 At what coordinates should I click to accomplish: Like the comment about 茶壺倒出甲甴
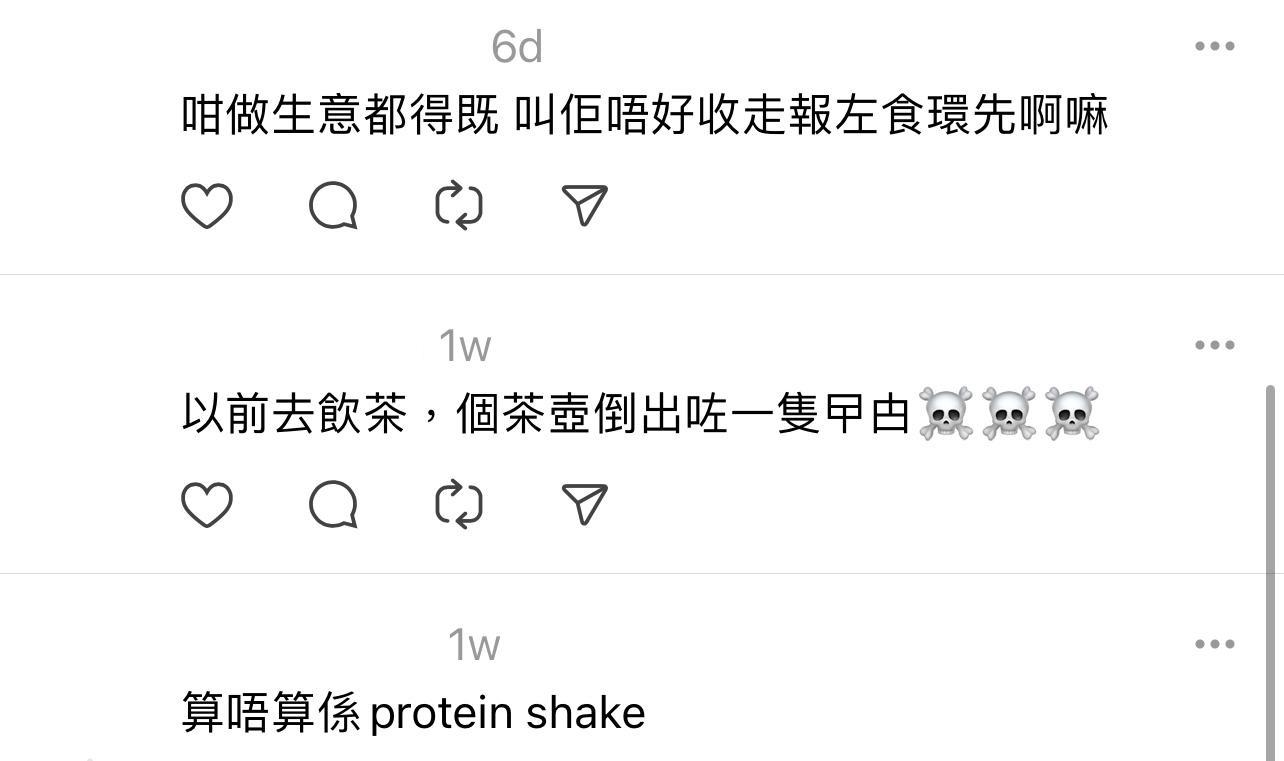pyautogui.click(x=207, y=504)
